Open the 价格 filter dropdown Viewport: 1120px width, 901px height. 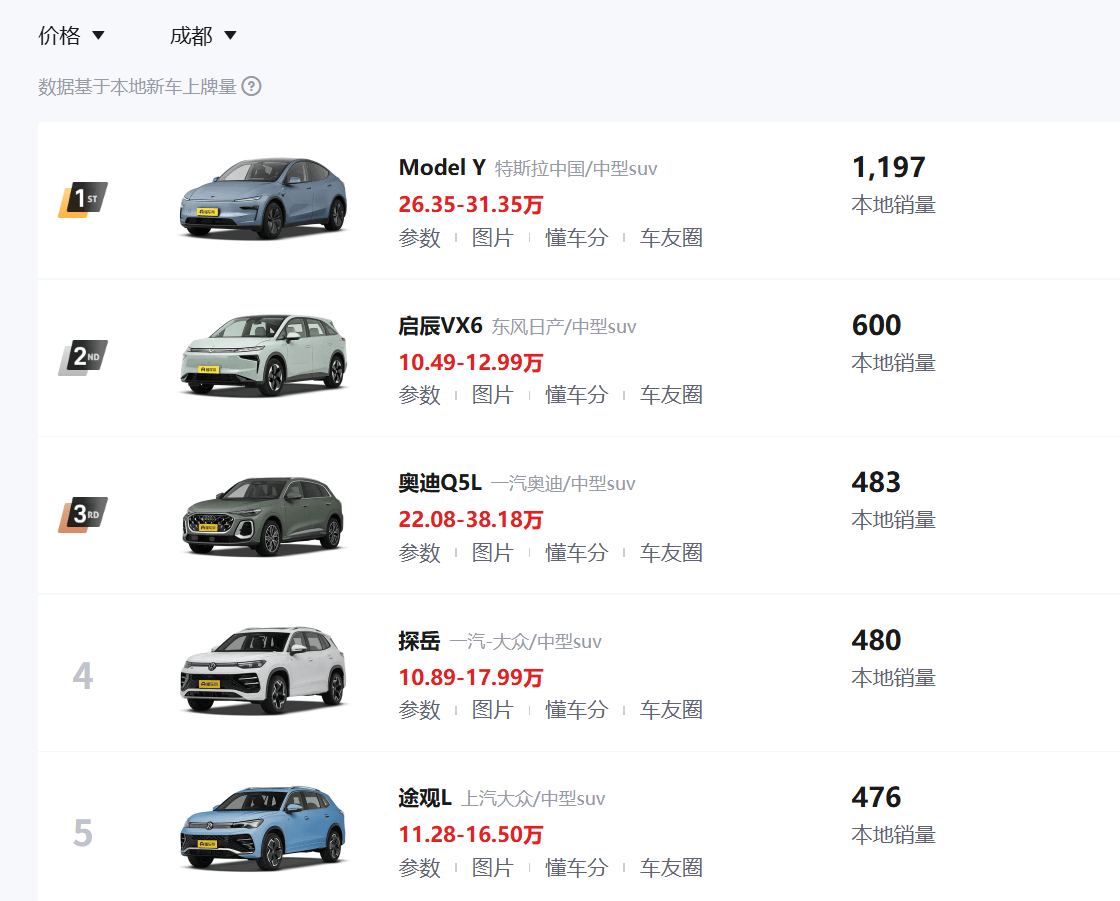coord(71,36)
